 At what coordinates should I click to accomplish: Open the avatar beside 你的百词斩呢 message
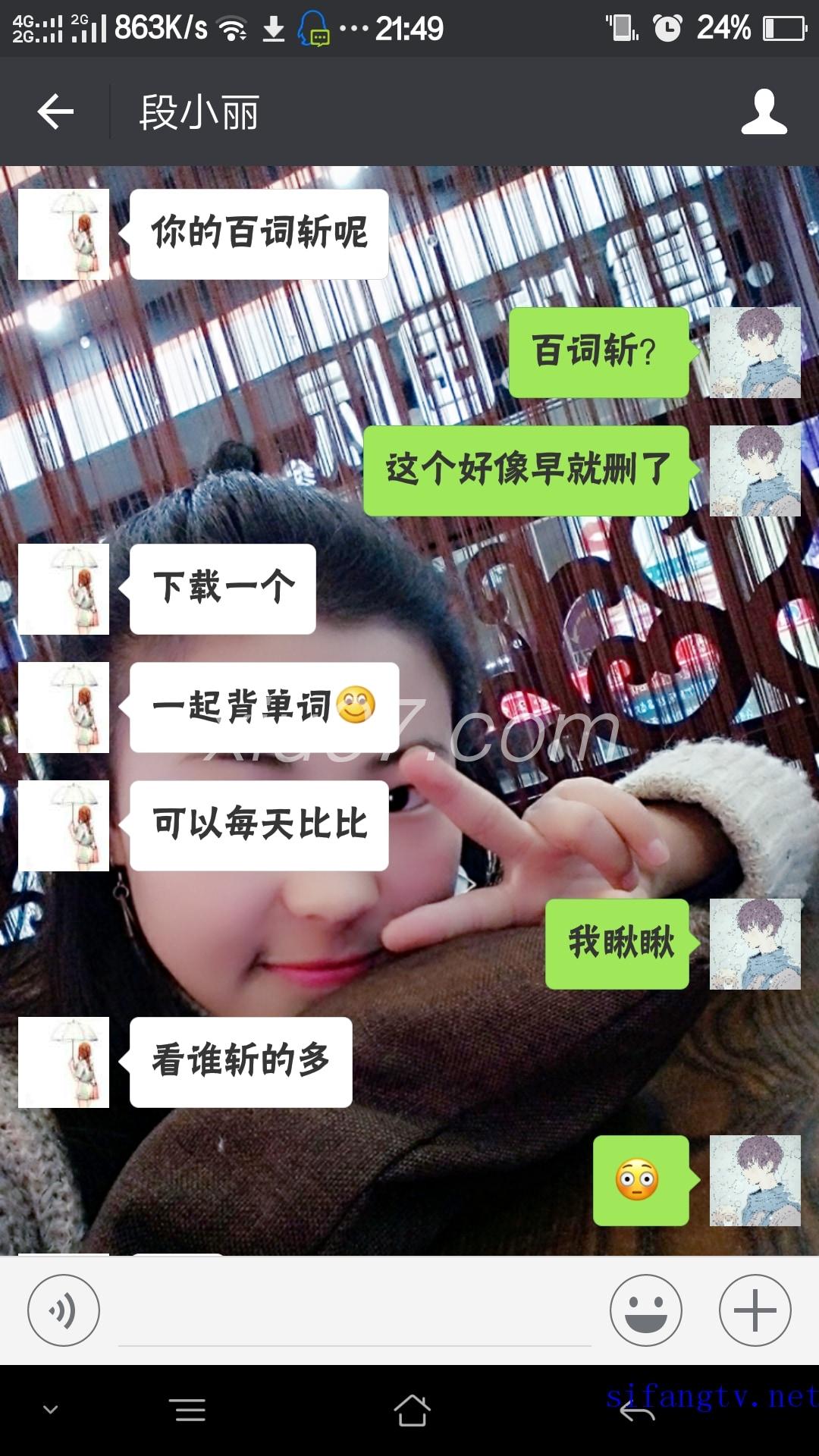64,234
